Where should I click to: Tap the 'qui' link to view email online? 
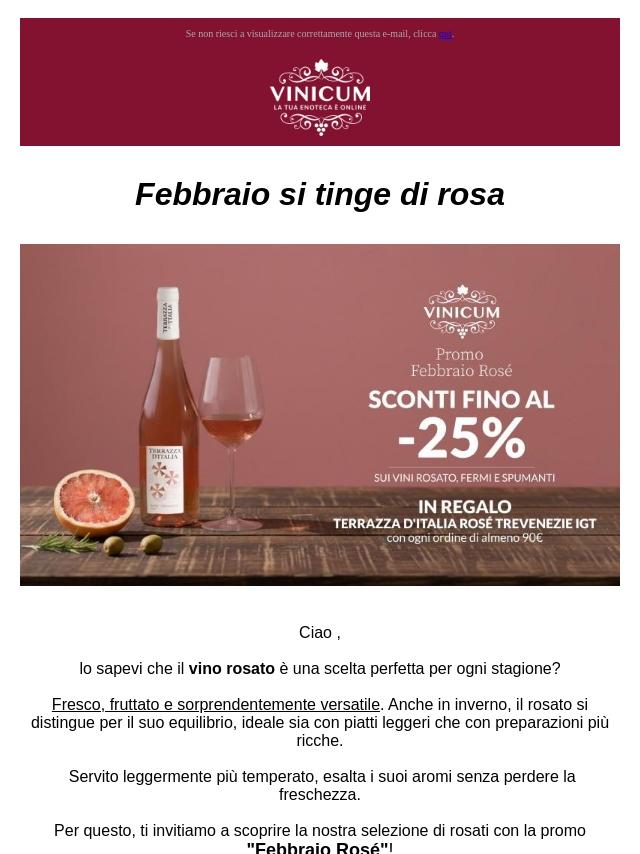click(446, 34)
